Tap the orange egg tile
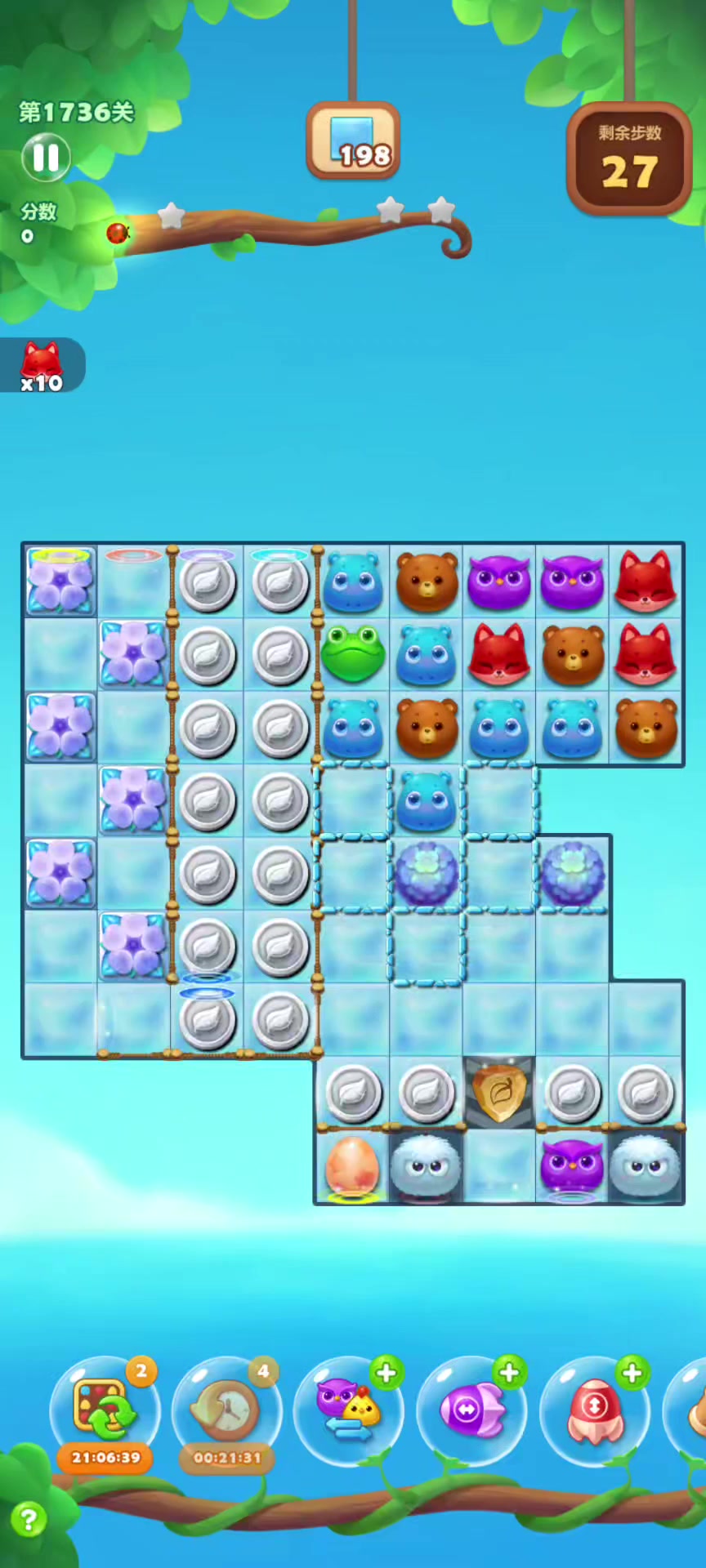 [352, 1168]
